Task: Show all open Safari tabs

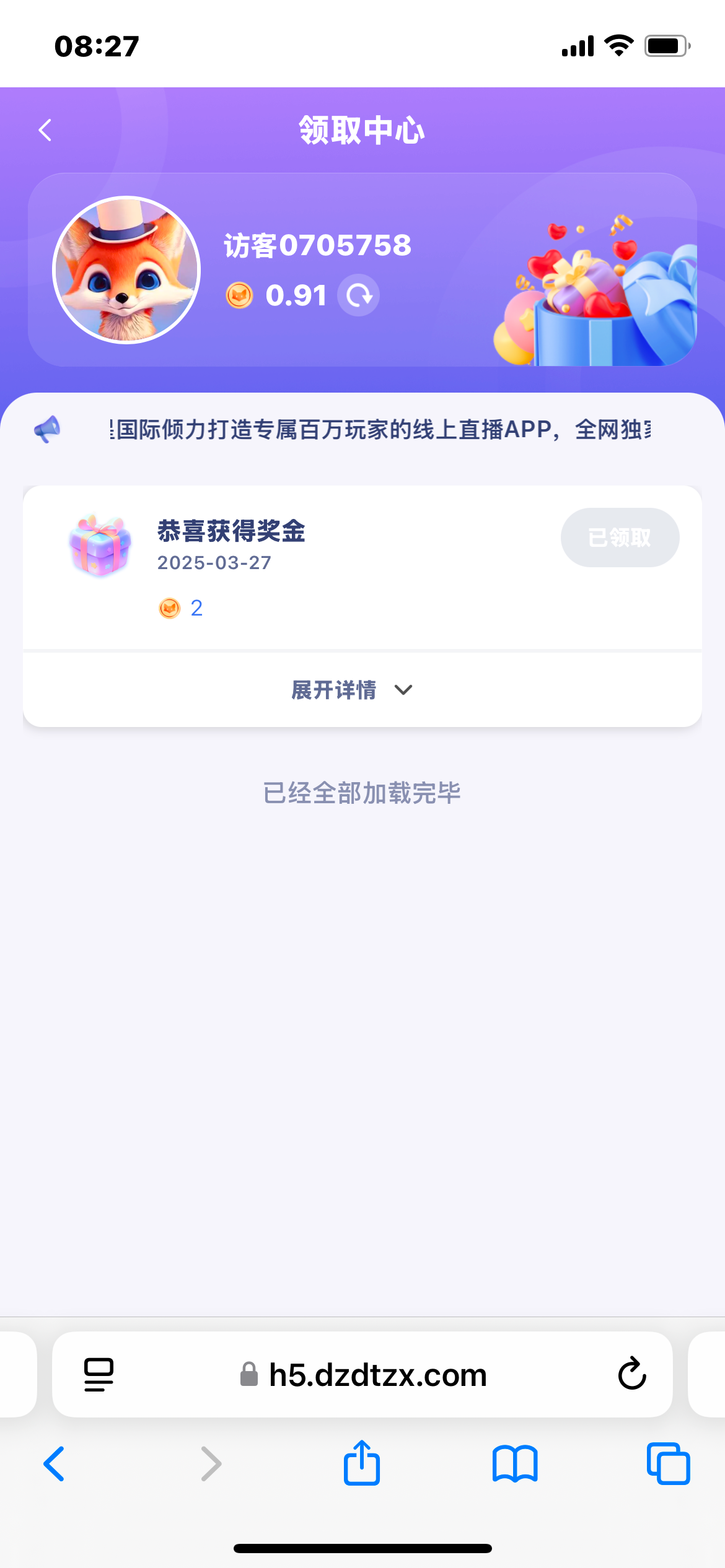Action: coord(668,1464)
